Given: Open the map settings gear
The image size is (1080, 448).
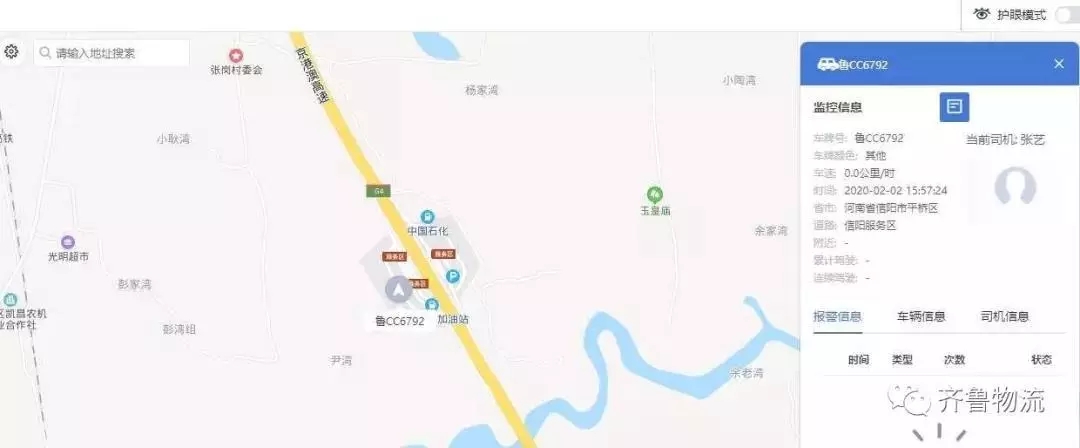Looking at the screenshot, I should (x=11, y=52).
